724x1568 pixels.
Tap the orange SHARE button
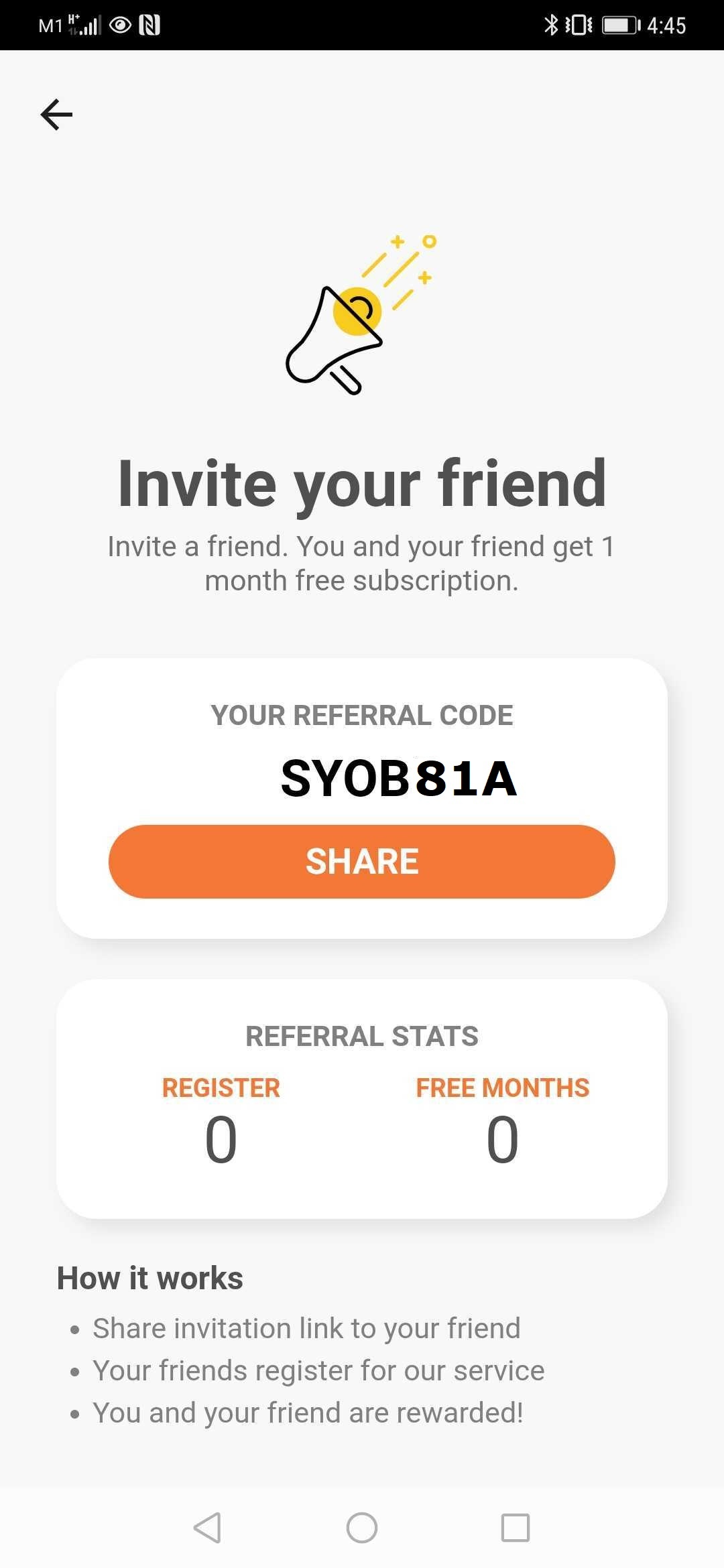click(362, 861)
